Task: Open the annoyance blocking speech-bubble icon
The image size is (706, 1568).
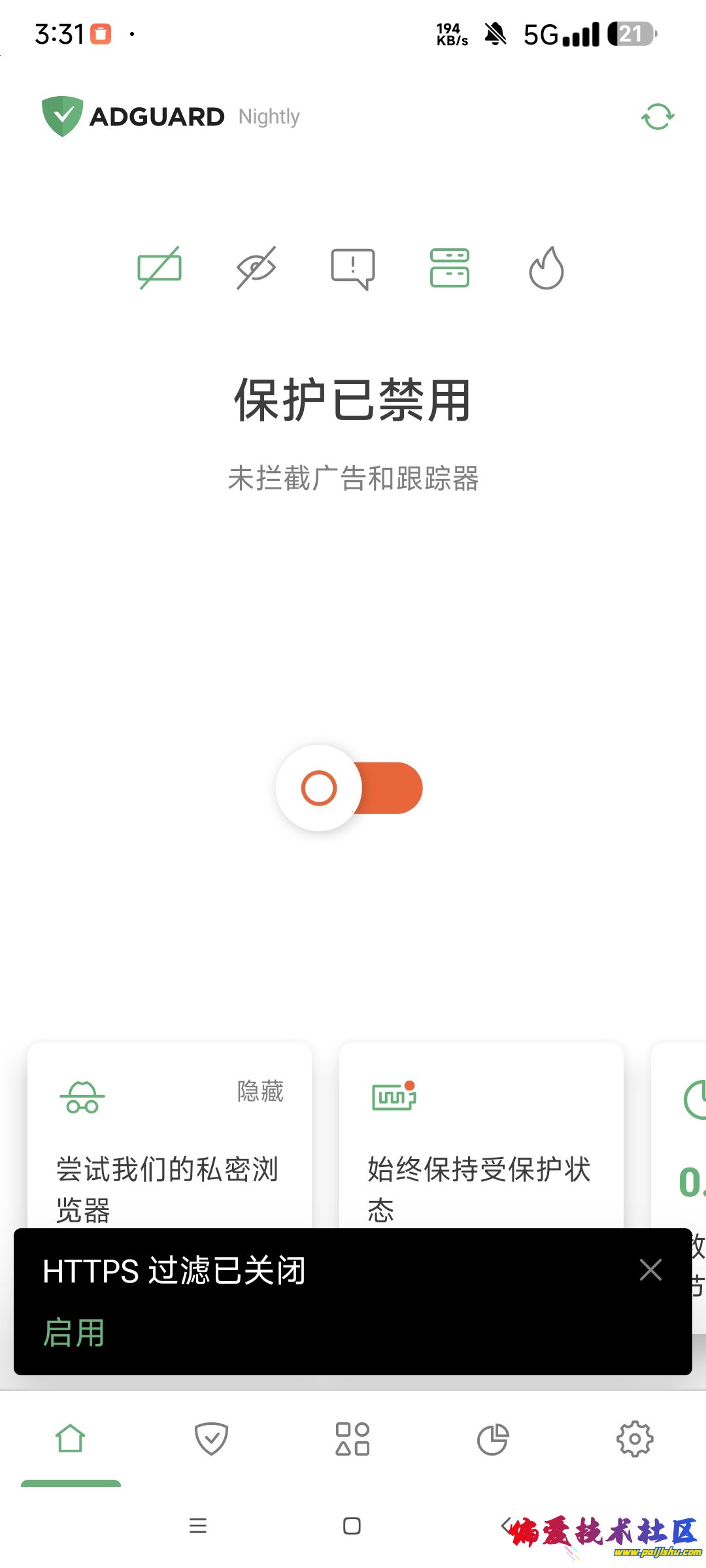Action: click(x=353, y=268)
